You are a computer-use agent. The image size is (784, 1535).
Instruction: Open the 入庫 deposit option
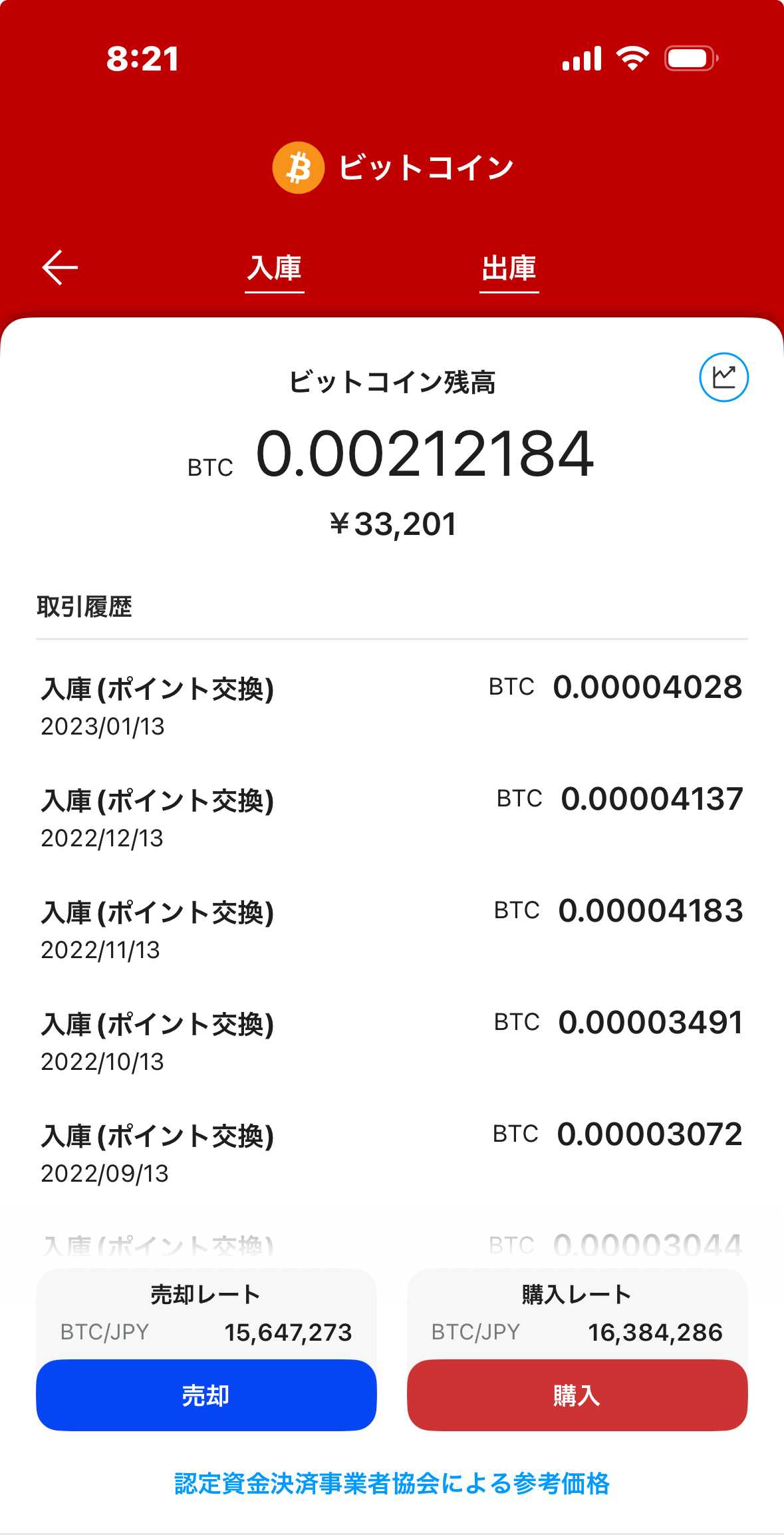[275, 268]
